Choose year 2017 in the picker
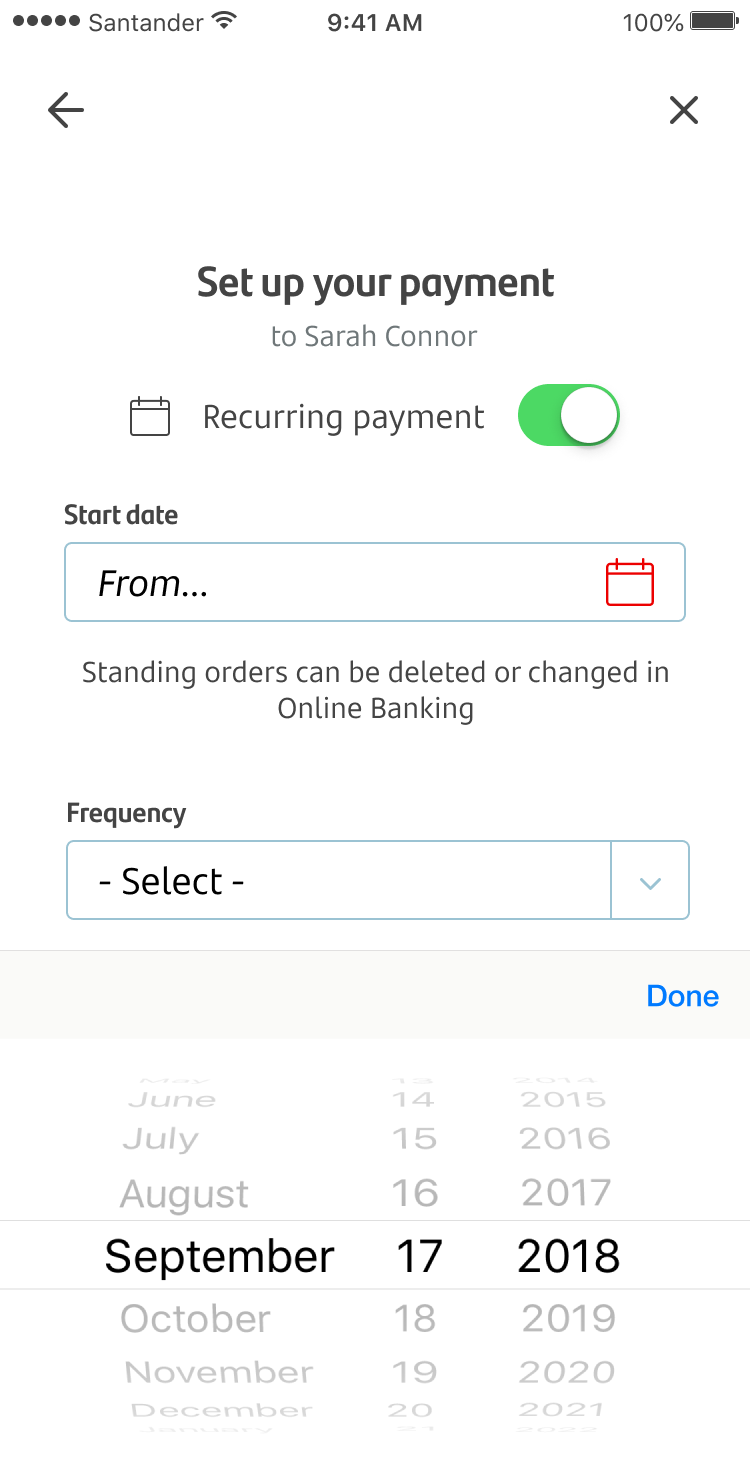 click(566, 1193)
